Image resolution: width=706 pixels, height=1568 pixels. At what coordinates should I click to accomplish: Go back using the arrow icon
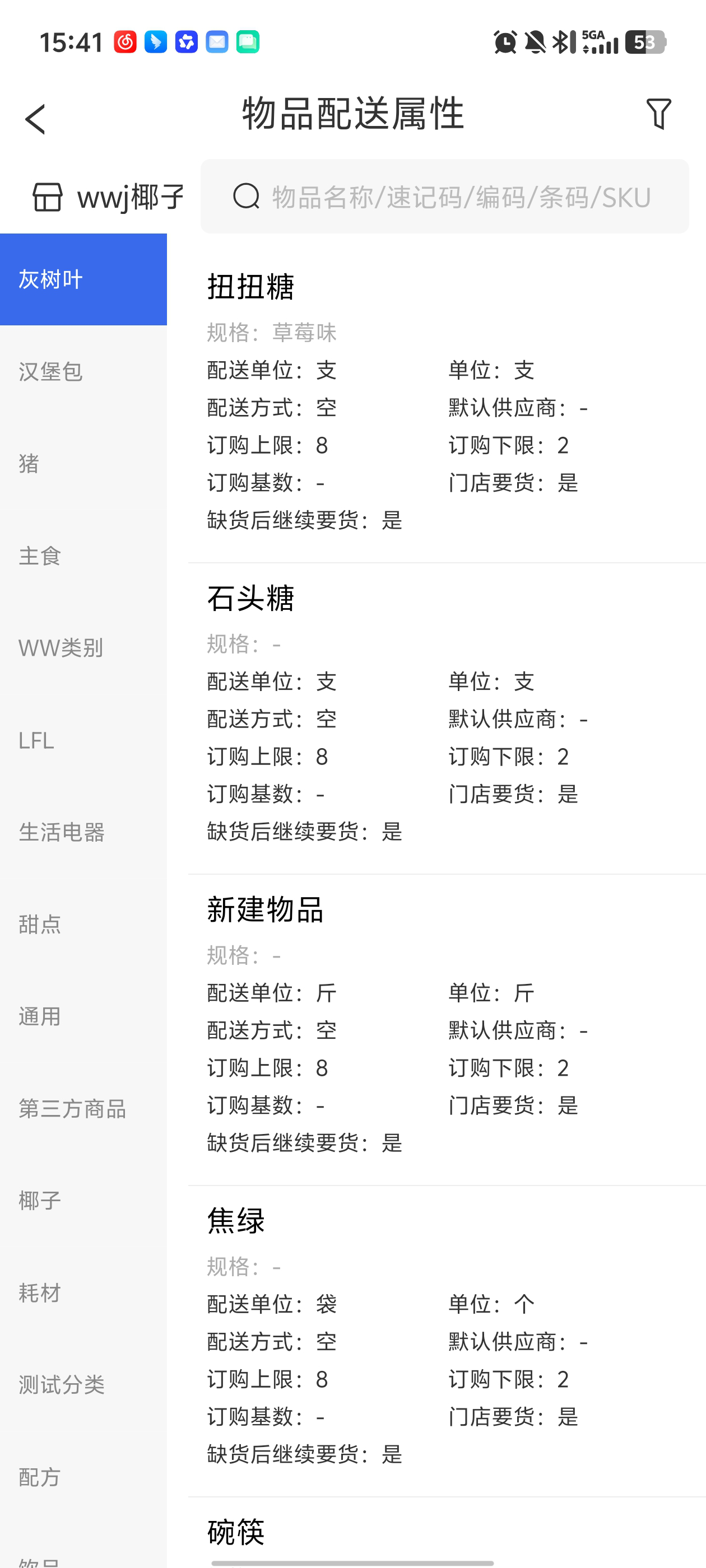point(35,119)
